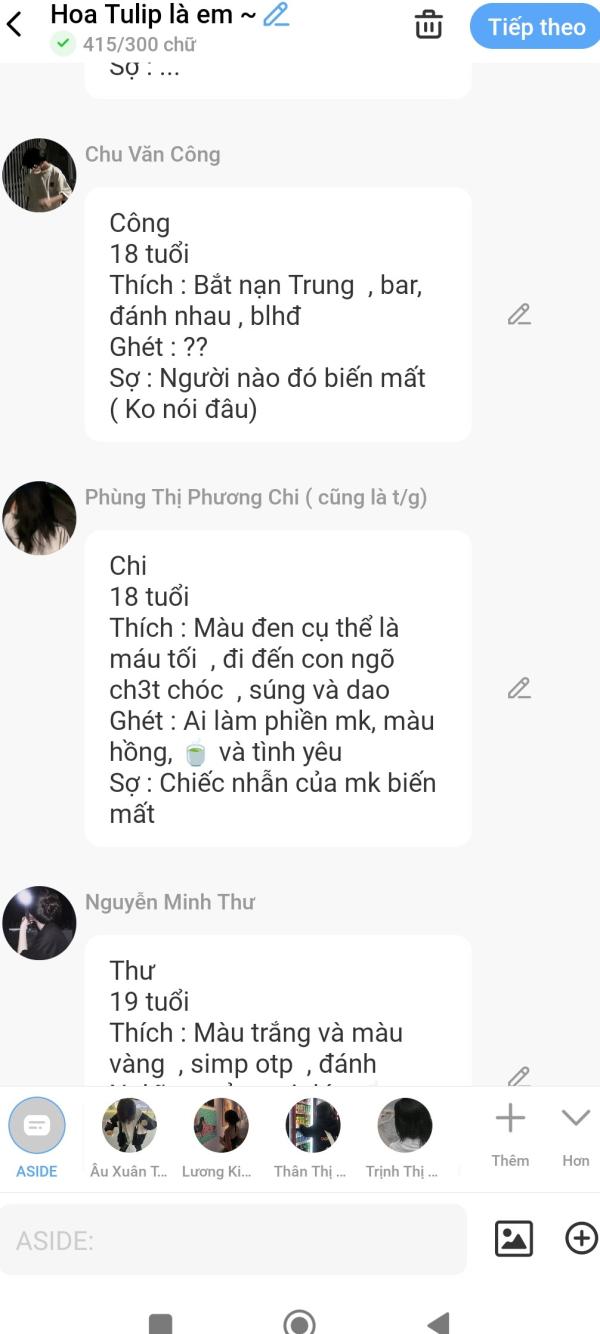Go back using the top-left arrow
600x1334 pixels.
tap(15, 24)
